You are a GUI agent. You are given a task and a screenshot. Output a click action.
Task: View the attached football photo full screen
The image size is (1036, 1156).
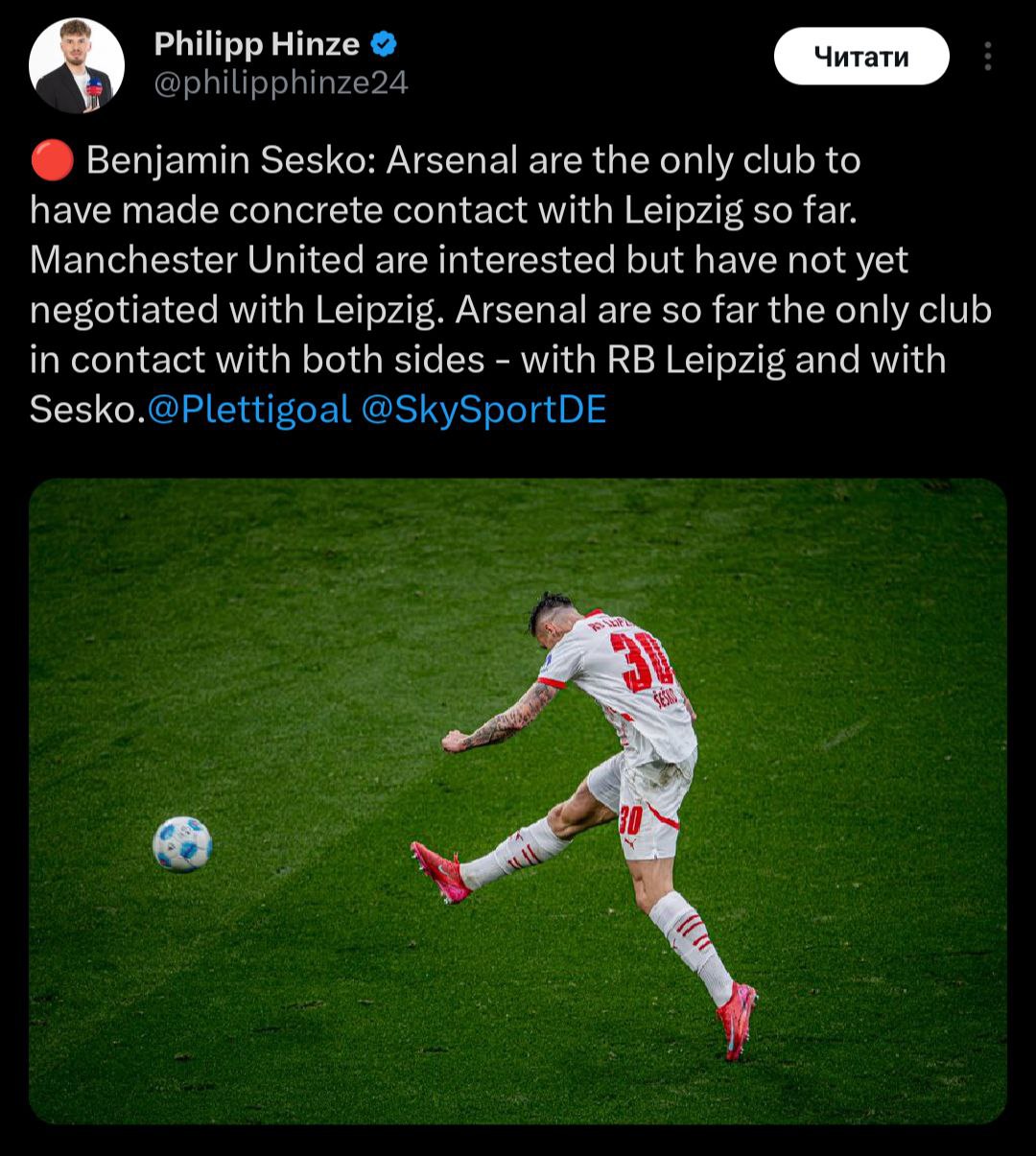pyautogui.click(x=518, y=801)
